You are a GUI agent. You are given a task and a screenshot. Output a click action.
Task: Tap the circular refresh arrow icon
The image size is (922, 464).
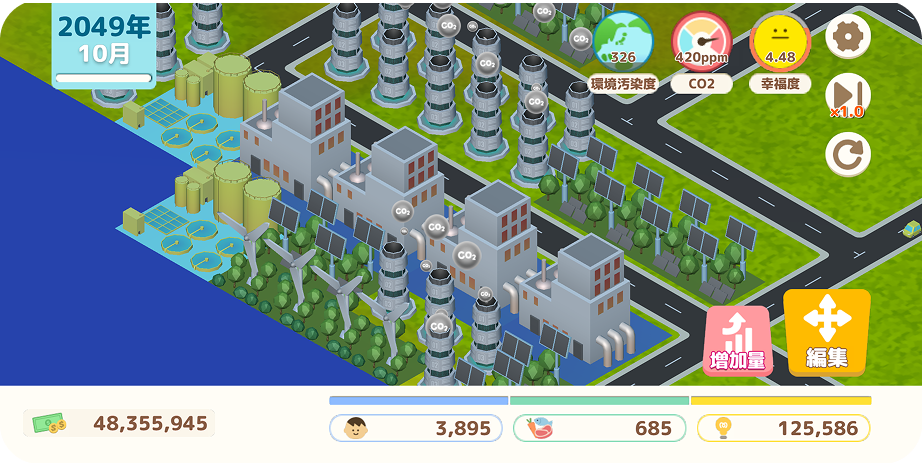coord(847,155)
